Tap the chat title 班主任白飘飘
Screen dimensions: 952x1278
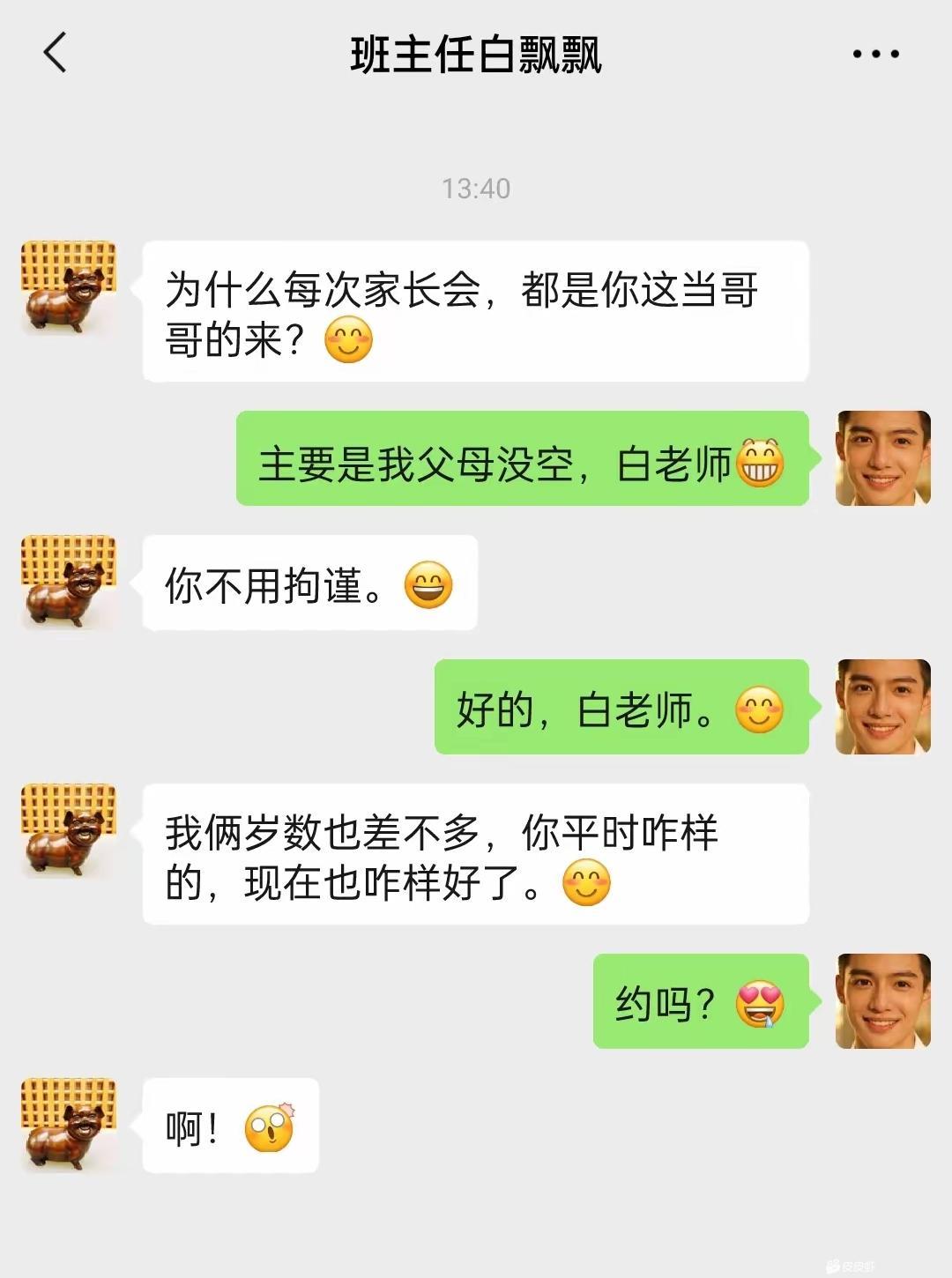[x=476, y=55]
